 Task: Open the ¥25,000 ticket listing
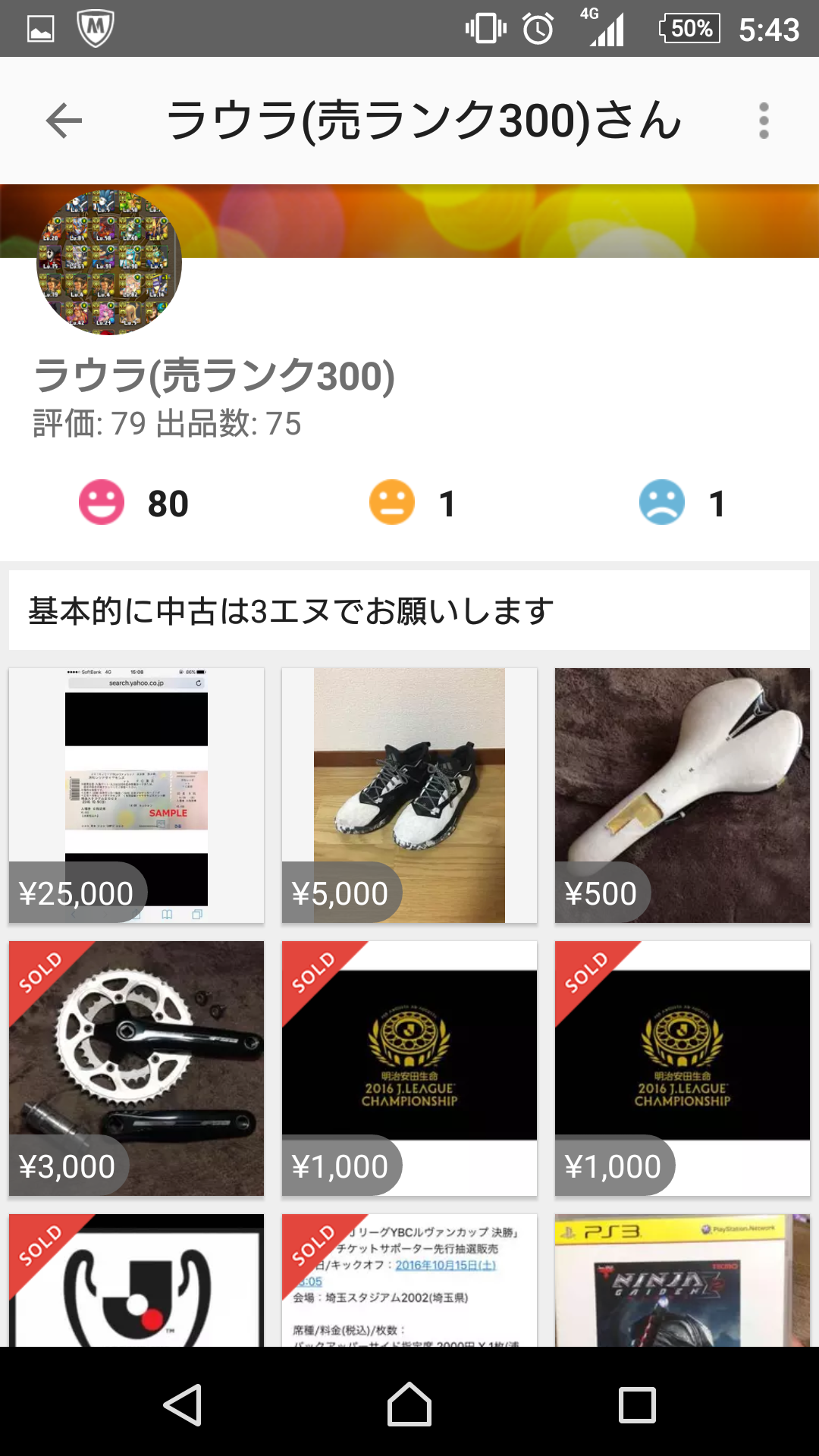tap(136, 795)
